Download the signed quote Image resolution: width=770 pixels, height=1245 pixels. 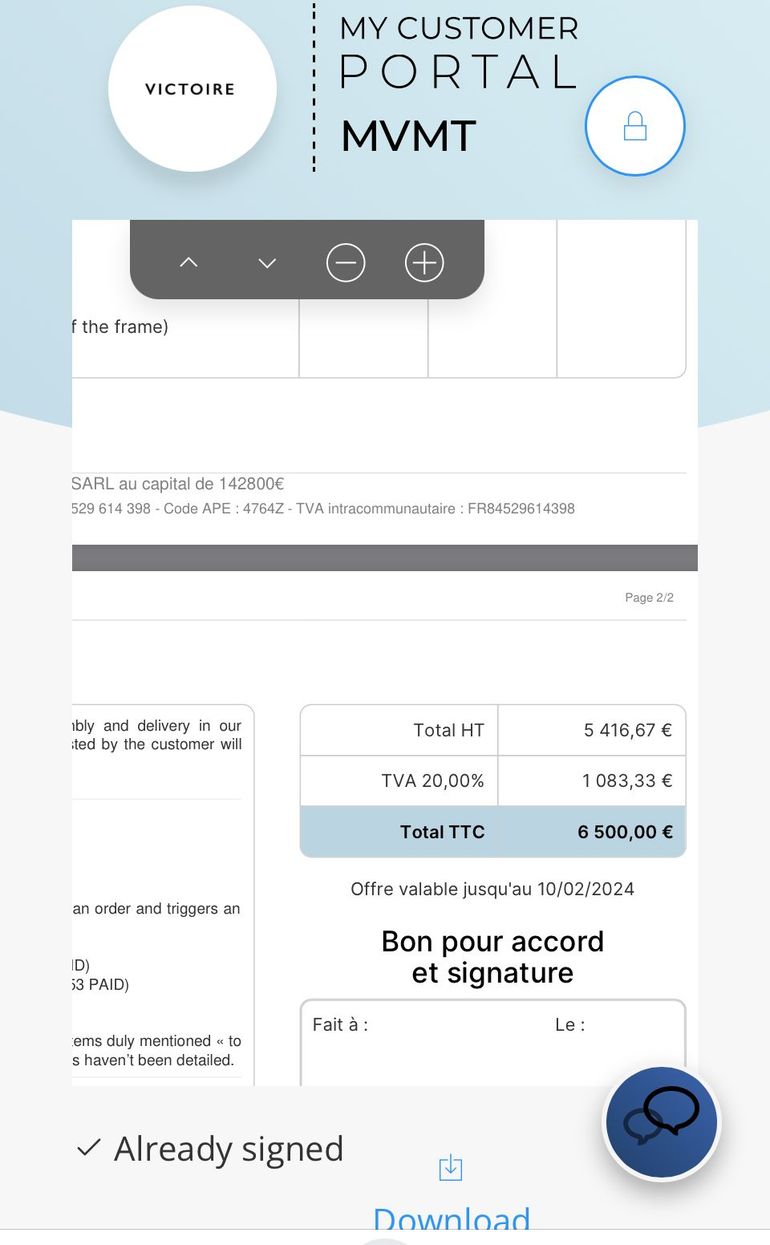(x=451, y=1195)
